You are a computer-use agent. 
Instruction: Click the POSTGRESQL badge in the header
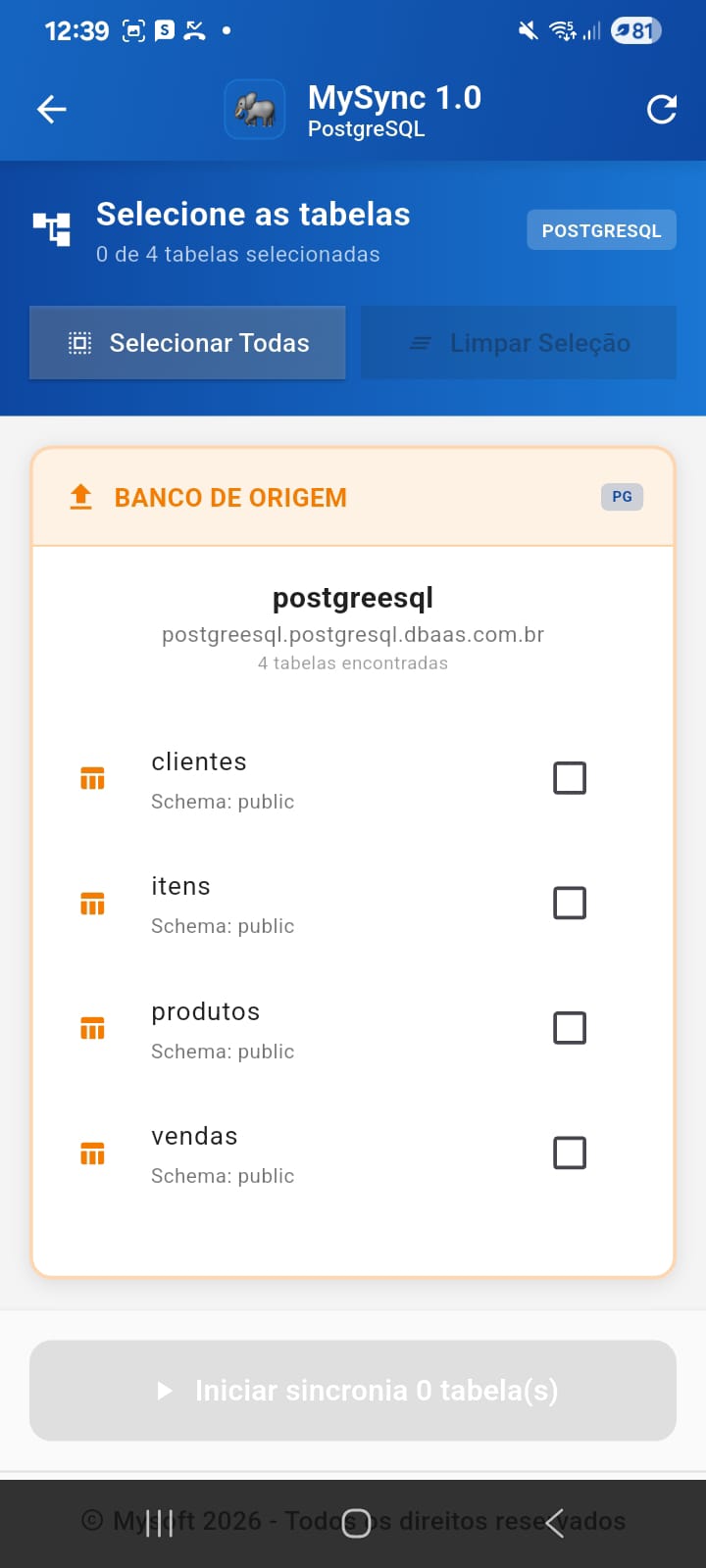(x=601, y=229)
